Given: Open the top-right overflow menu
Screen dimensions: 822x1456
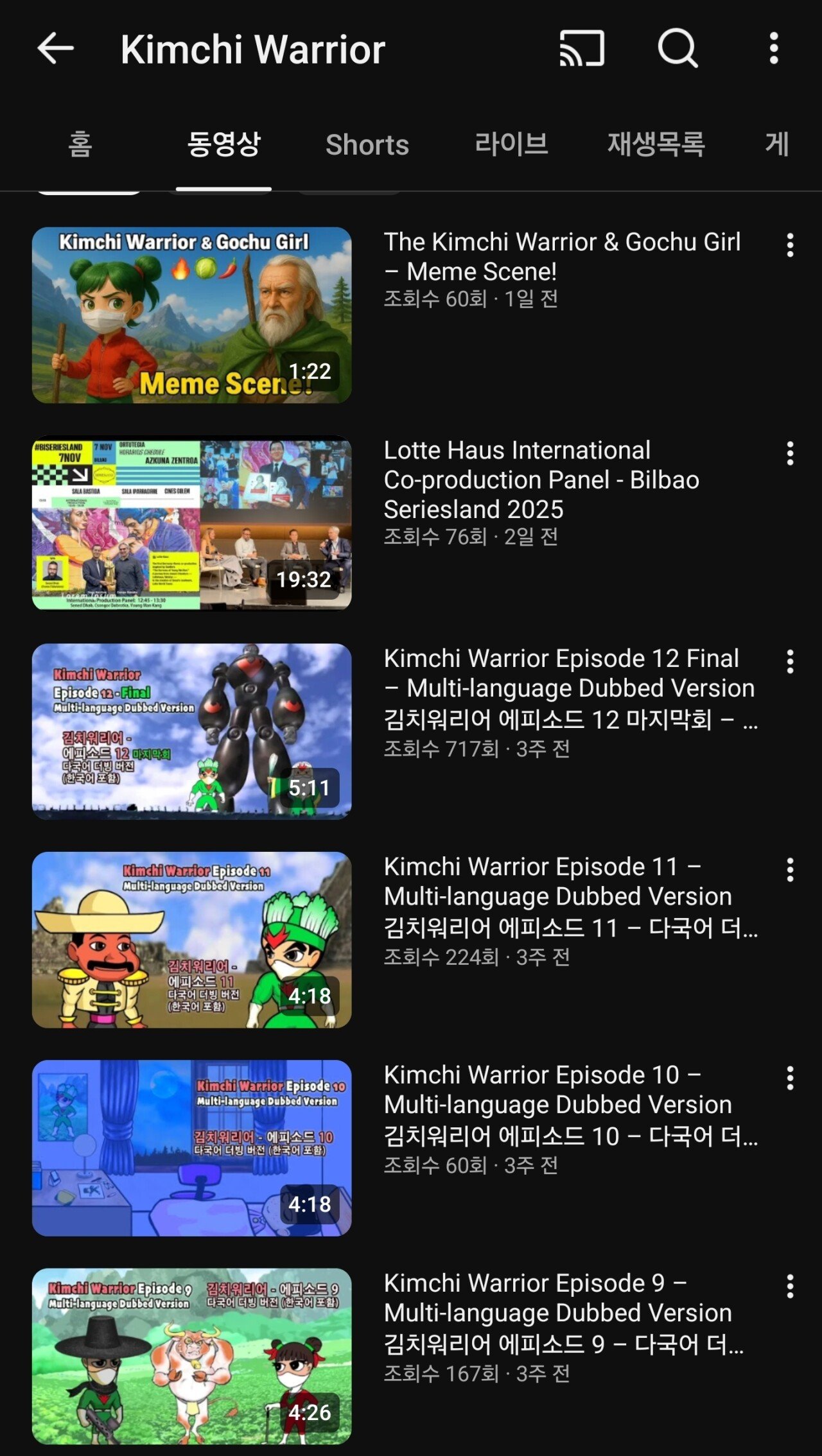Looking at the screenshot, I should (x=774, y=48).
